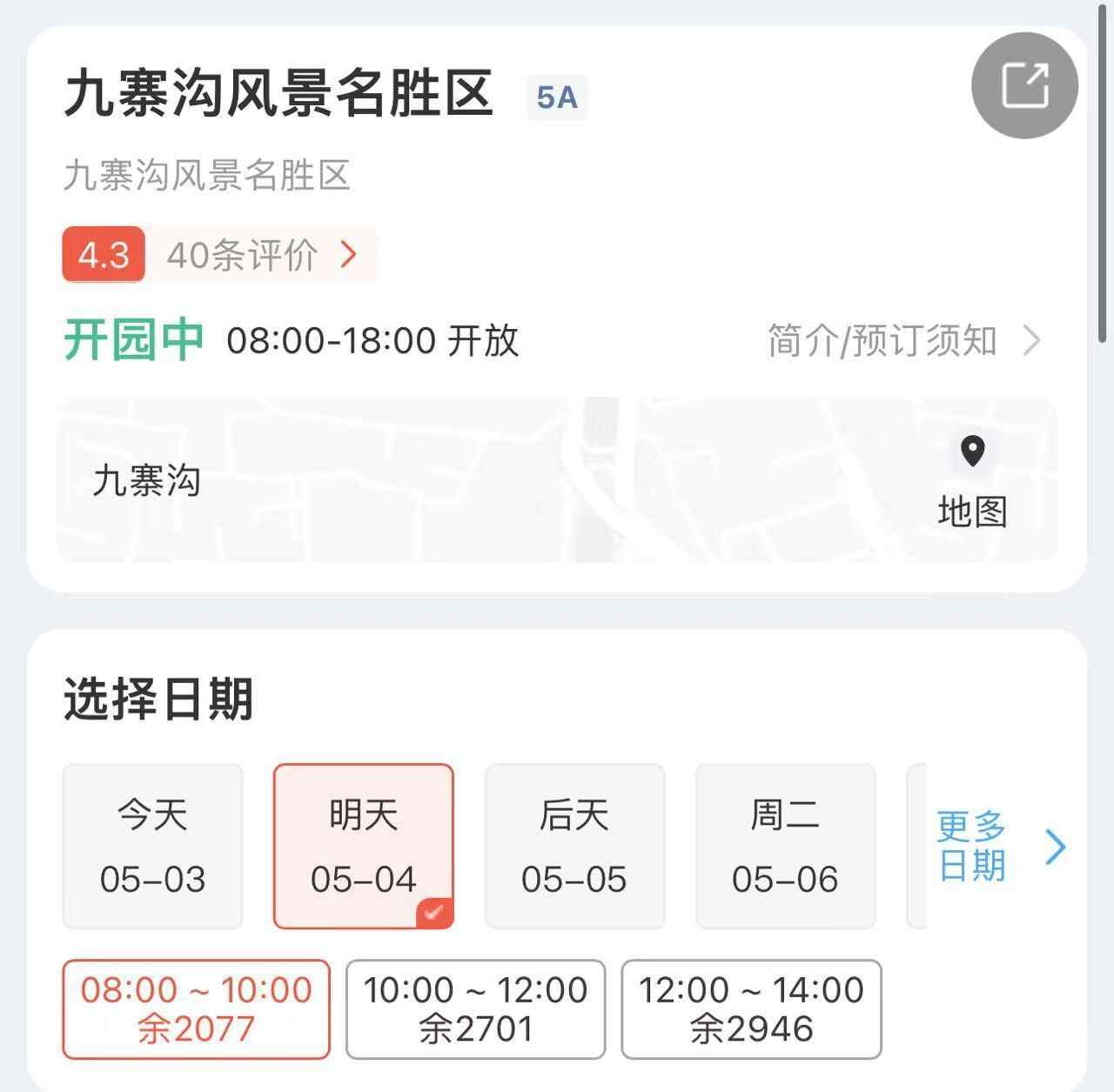1114x1092 pixels.
Task: Pick the 12:00~14:00 time slot
Action: pyautogui.click(x=751, y=1009)
